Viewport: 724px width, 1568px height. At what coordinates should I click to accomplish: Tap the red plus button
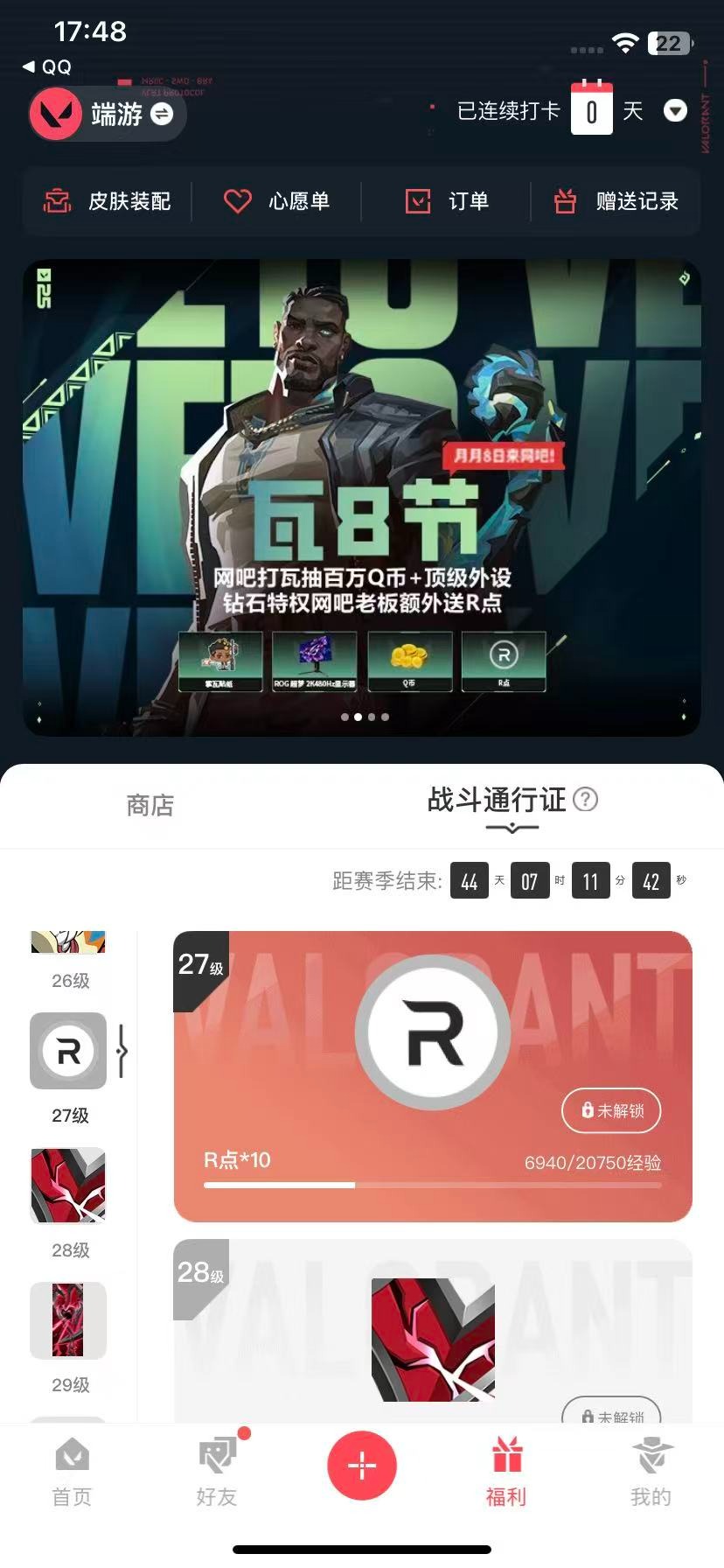click(362, 1465)
